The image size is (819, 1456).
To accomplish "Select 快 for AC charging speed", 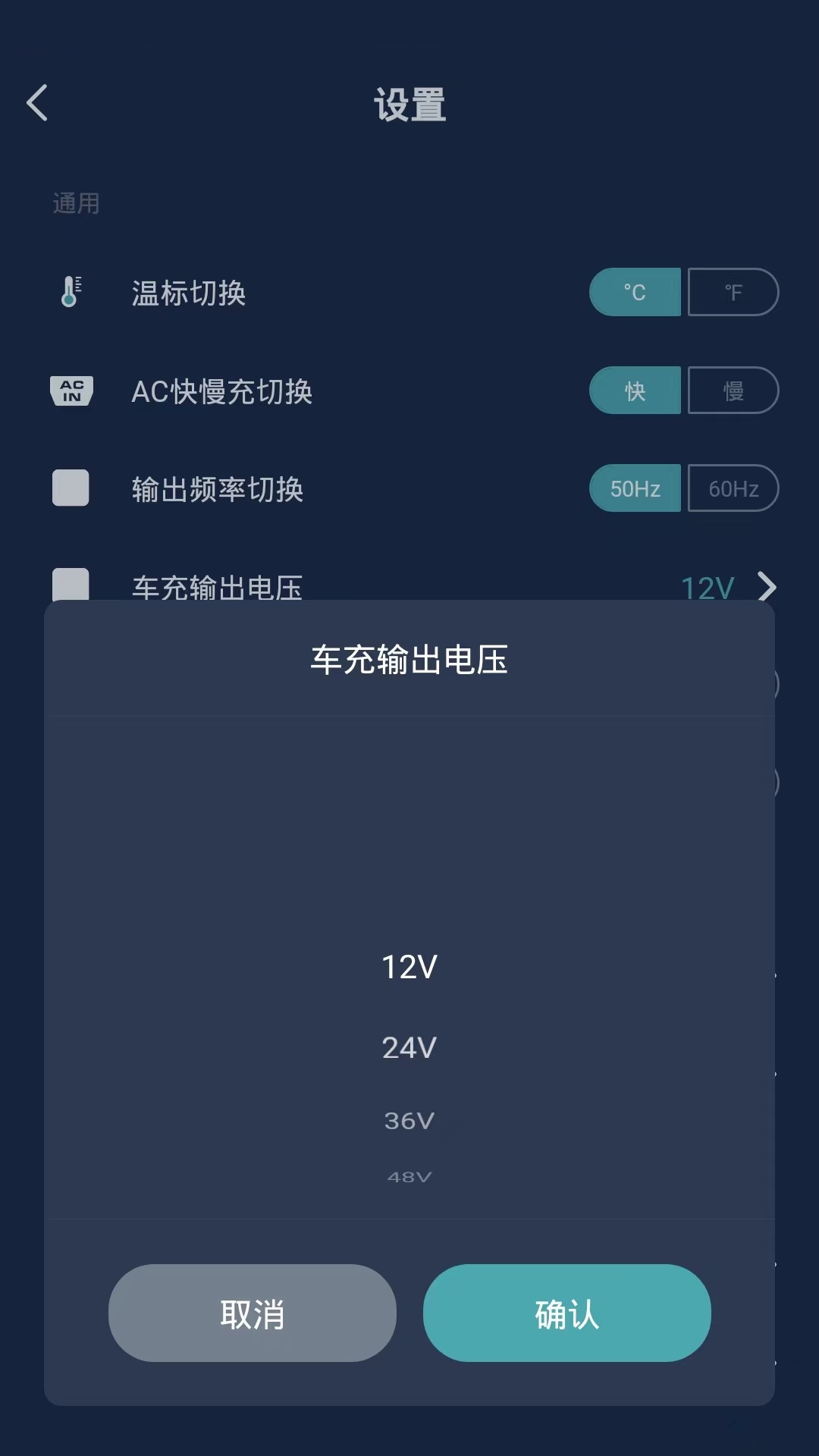I will point(635,391).
